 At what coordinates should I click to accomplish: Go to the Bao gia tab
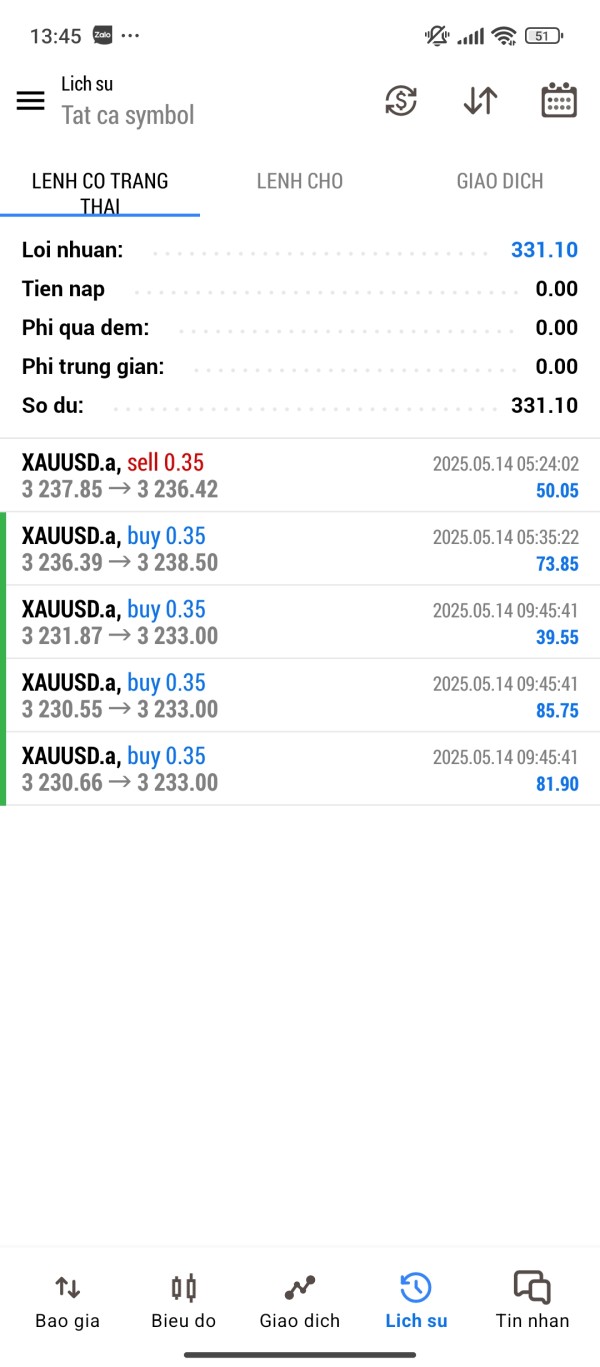click(x=67, y=1301)
